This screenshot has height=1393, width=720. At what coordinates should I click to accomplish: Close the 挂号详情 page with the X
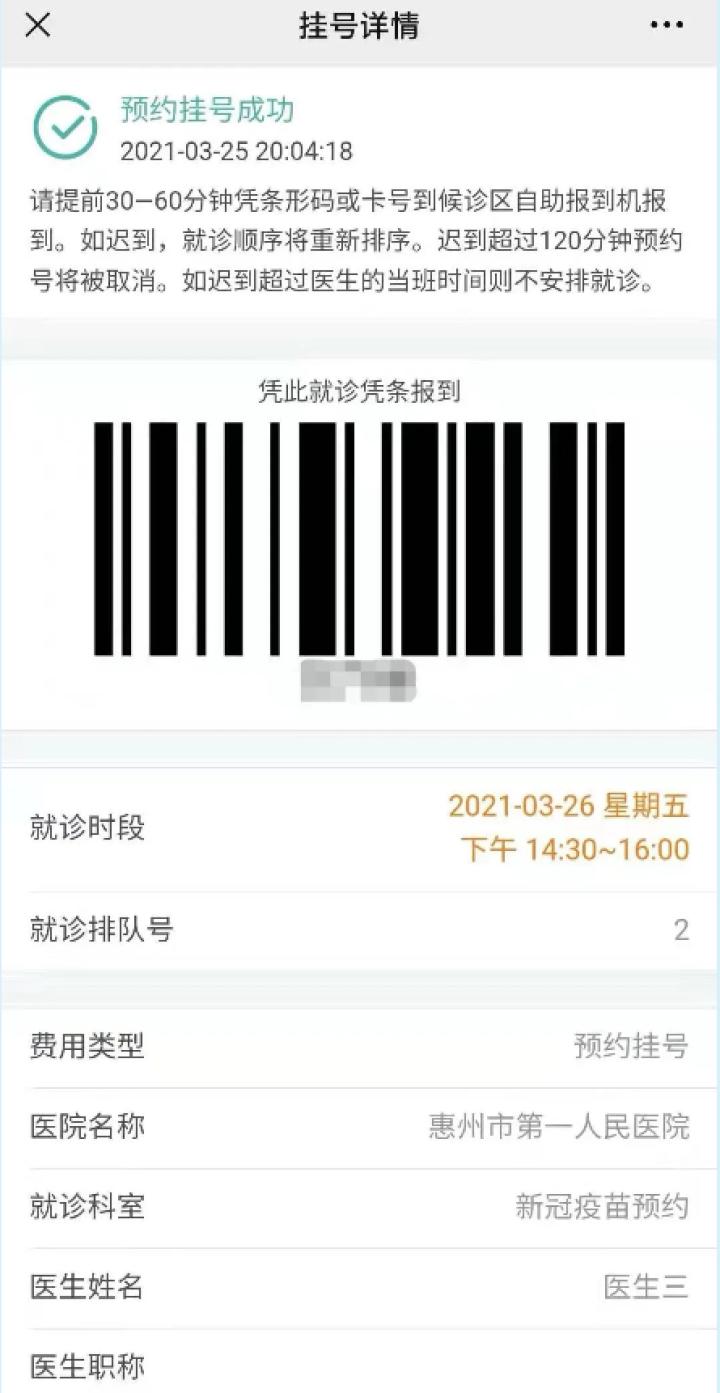click(x=37, y=27)
